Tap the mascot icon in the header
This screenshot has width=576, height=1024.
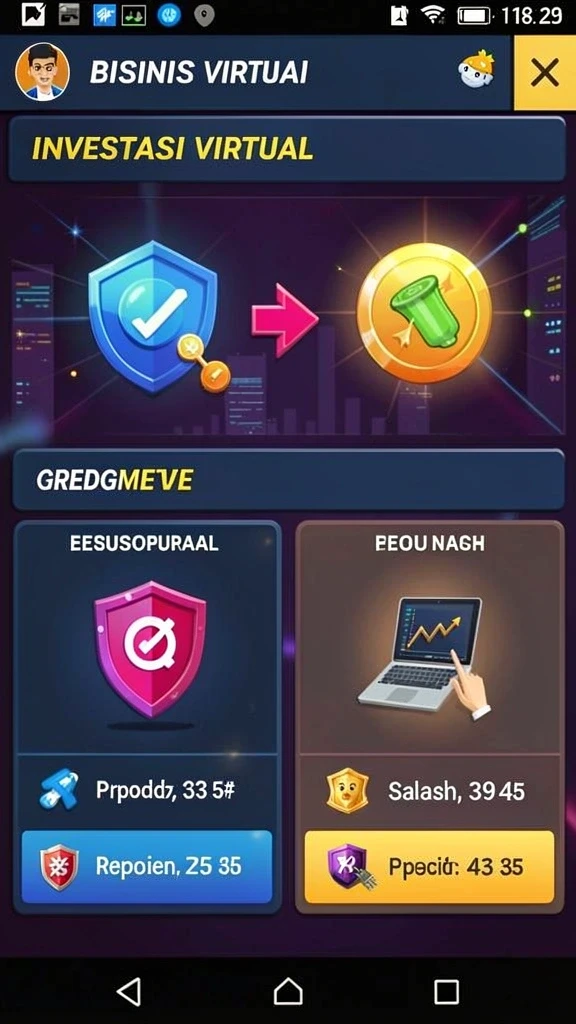point(477,69)
